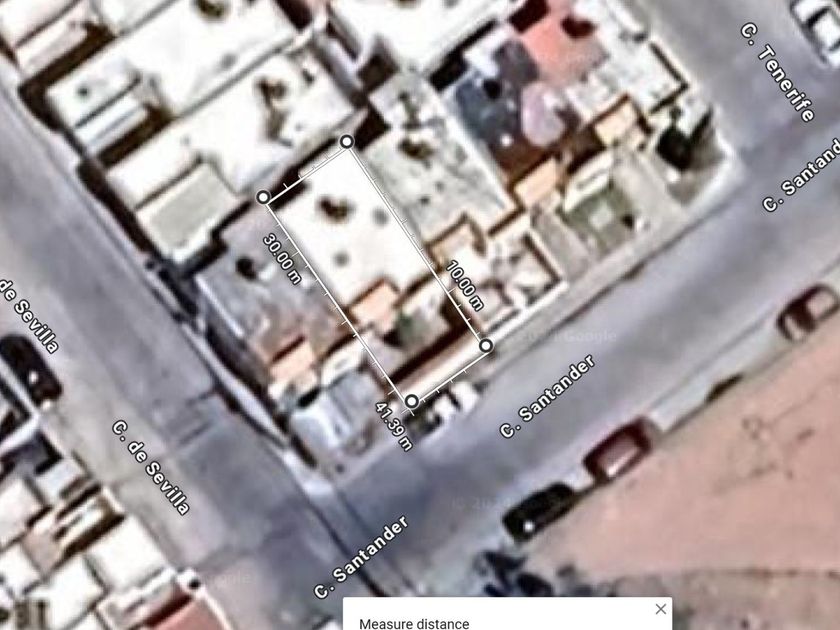Image resolution: width=840 pixels, height=630 pixels.
Task: Close the Measure distance panel
Action: [x=661, y=609]
